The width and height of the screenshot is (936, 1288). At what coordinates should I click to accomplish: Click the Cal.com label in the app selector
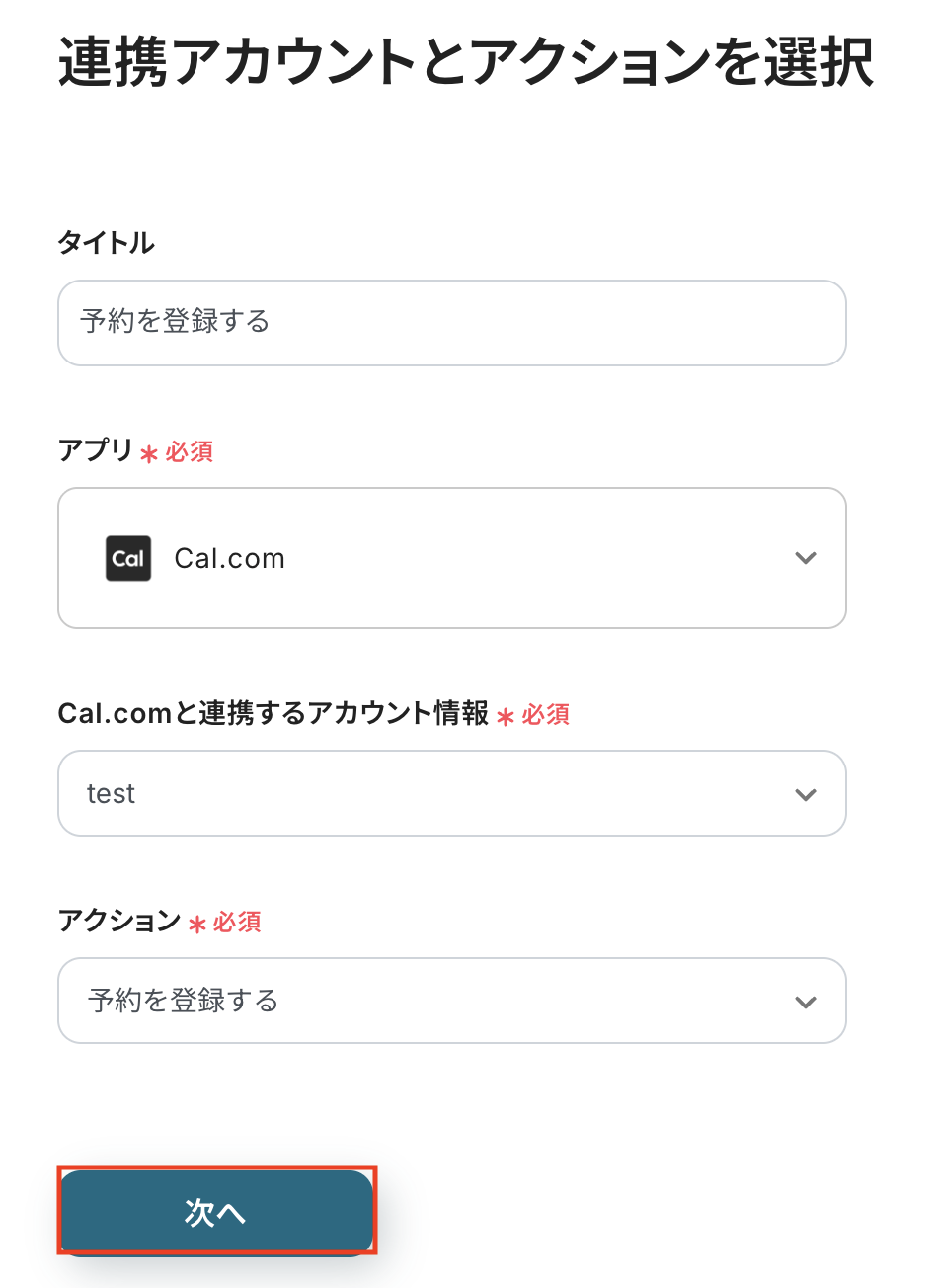[x=230, y=558]
